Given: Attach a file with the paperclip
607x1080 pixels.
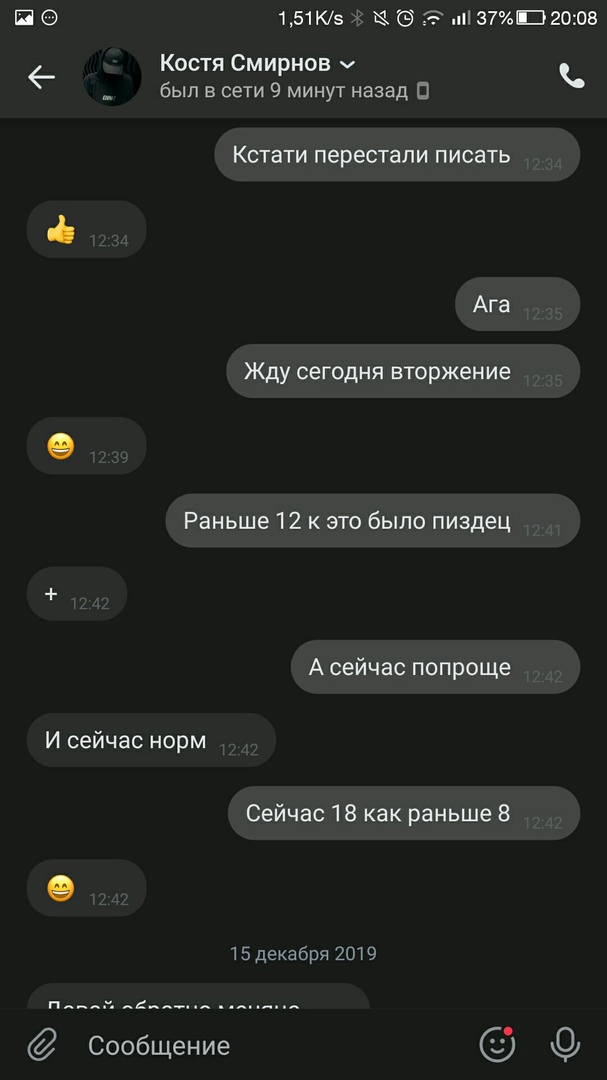Looking at the screenshot, I should [41, 1045].
